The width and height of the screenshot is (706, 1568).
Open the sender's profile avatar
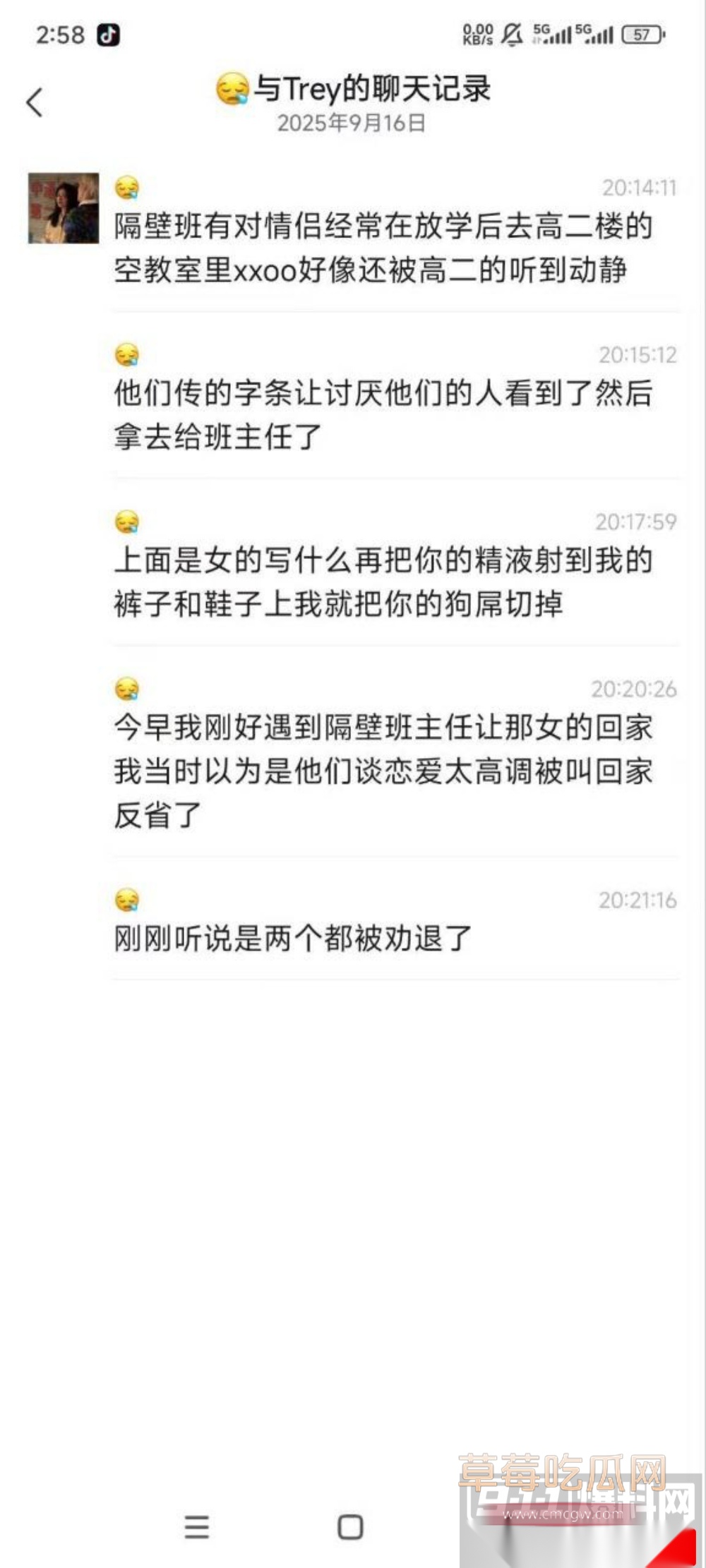(64, 208)
